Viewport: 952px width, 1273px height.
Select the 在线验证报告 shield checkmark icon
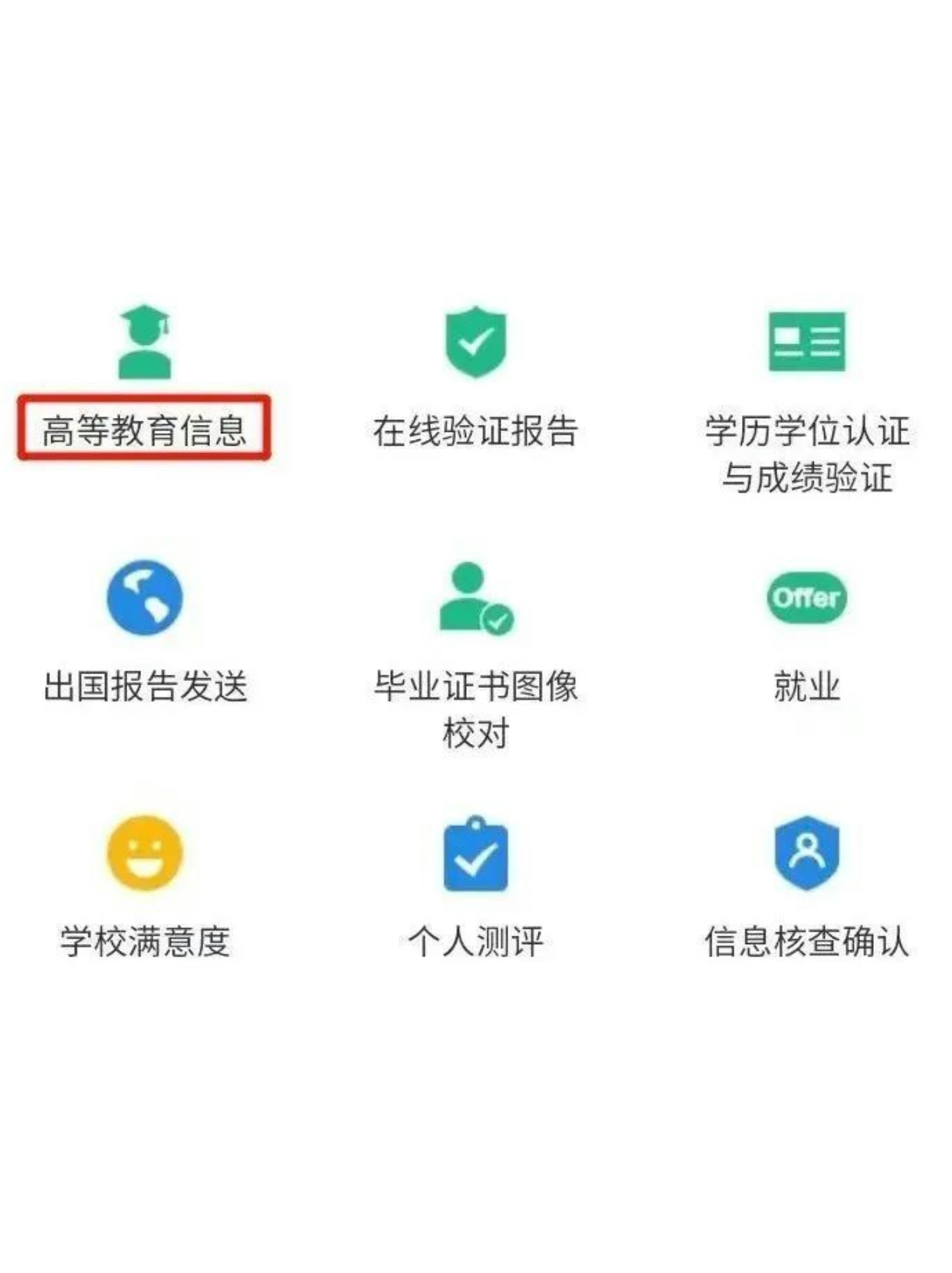(x=476, y=343)
